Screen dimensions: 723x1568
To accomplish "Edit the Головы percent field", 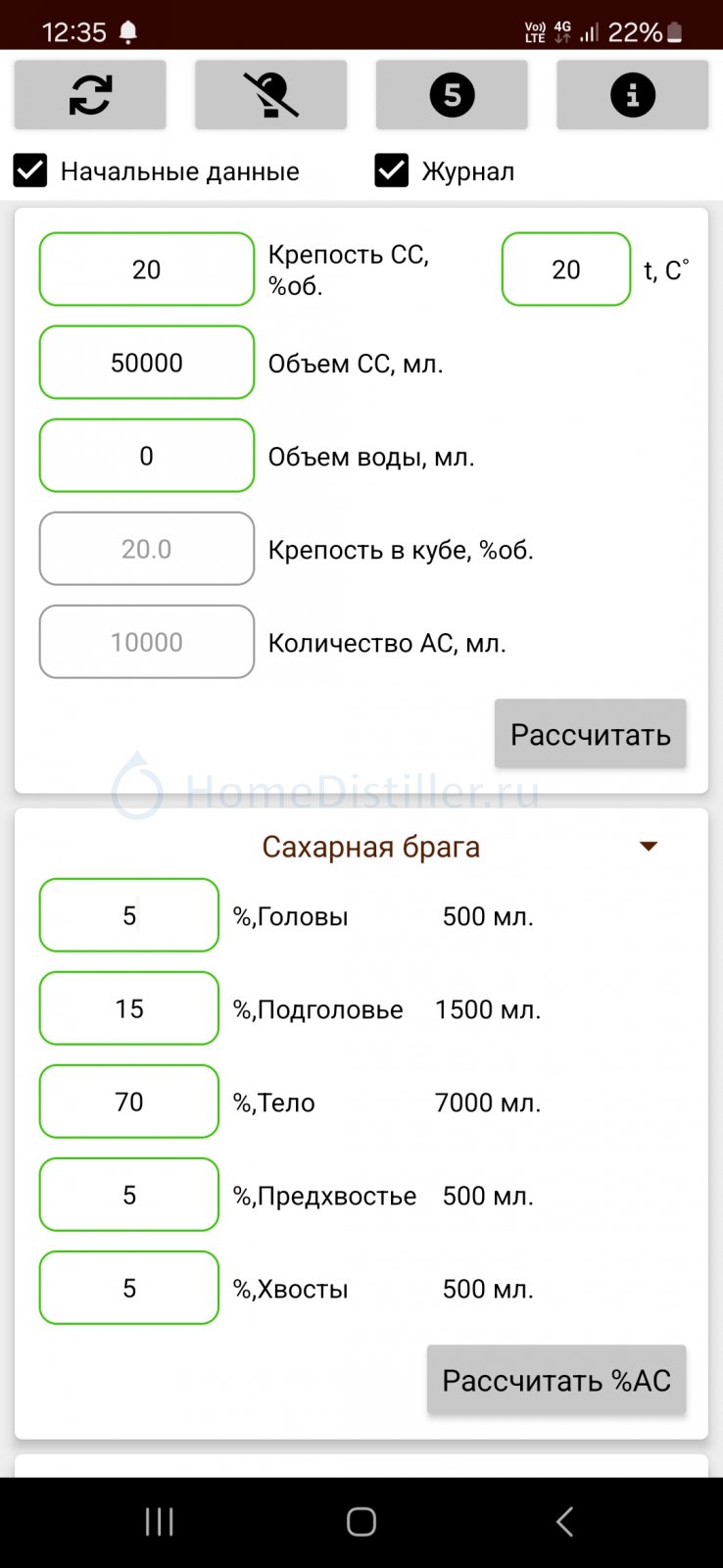I will (129, 915).
